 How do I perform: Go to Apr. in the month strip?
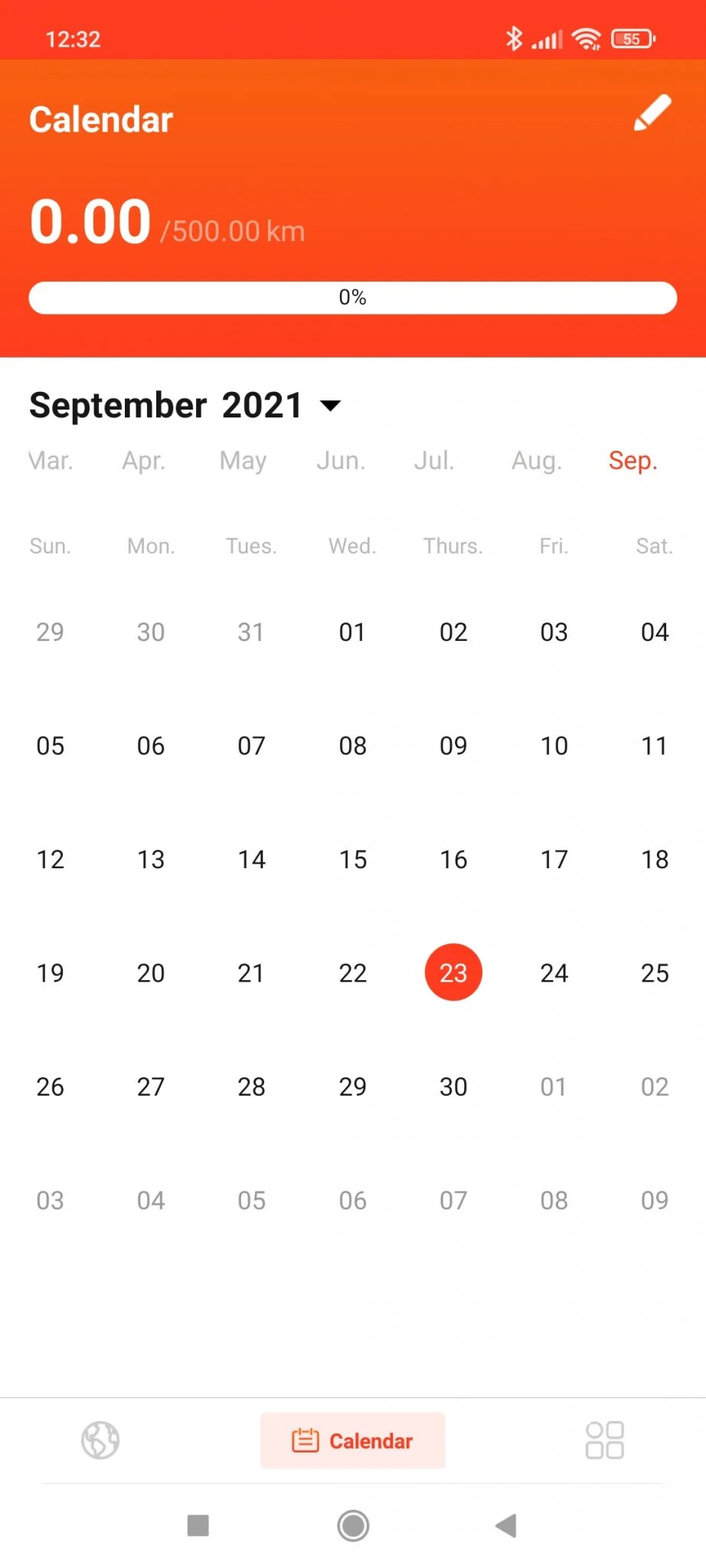point(144,461)
